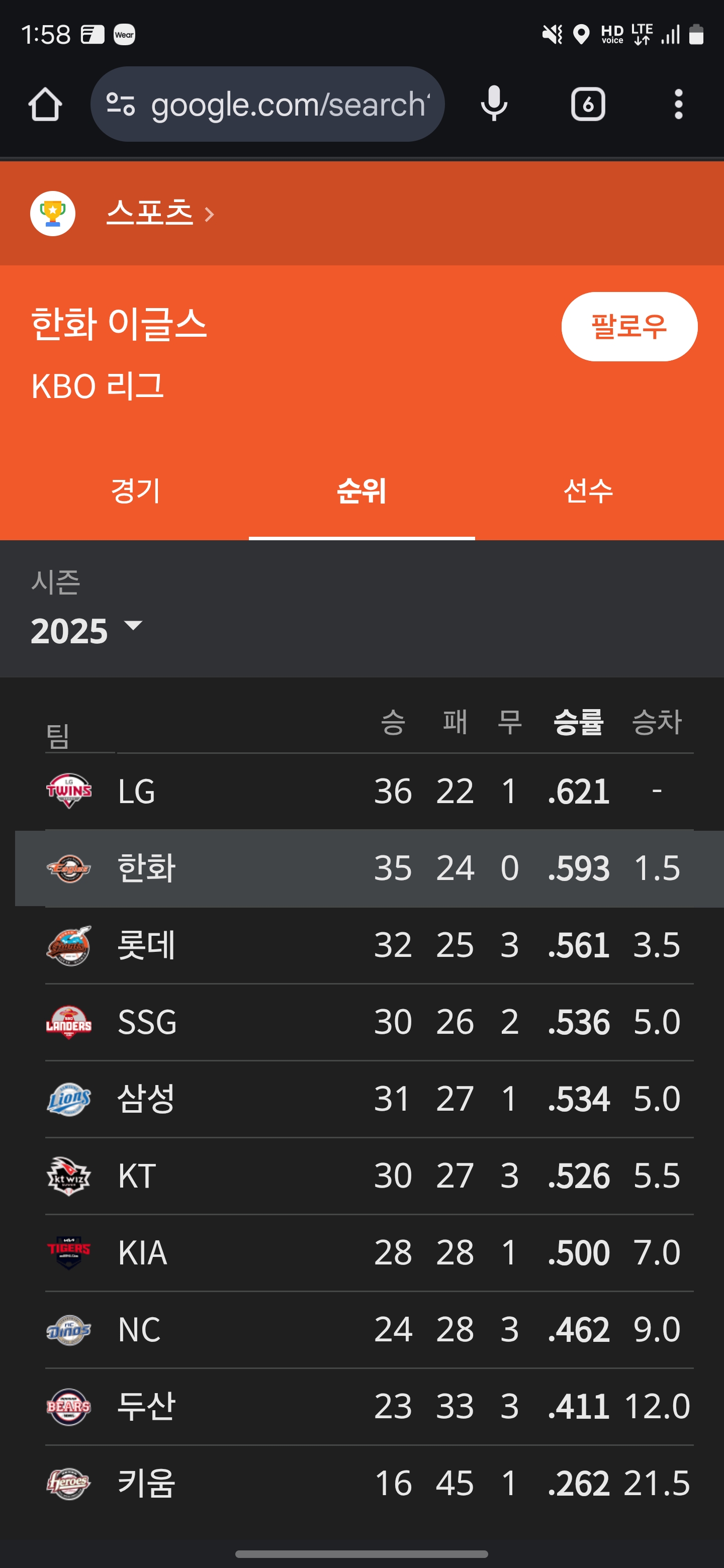Open the 롯데 team row
724x1568 pixels.
coord(369,945)
